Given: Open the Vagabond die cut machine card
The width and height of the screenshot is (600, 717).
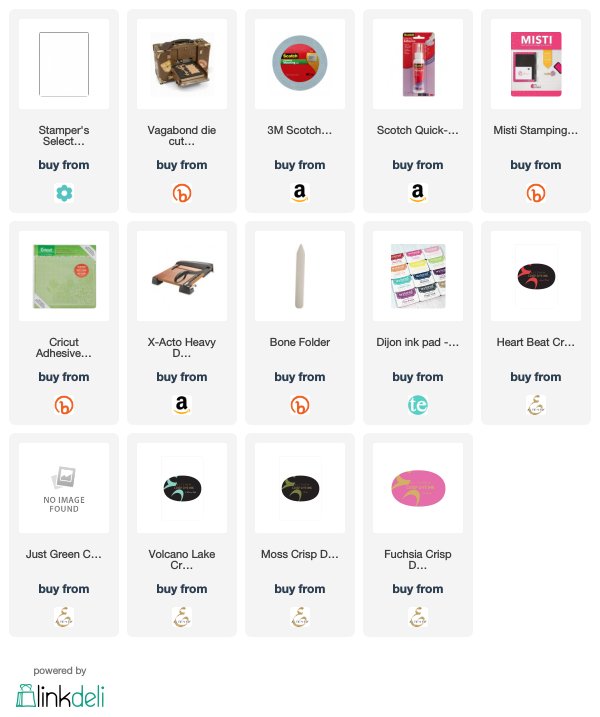Looking at the screenshot, I should (182, 110).
